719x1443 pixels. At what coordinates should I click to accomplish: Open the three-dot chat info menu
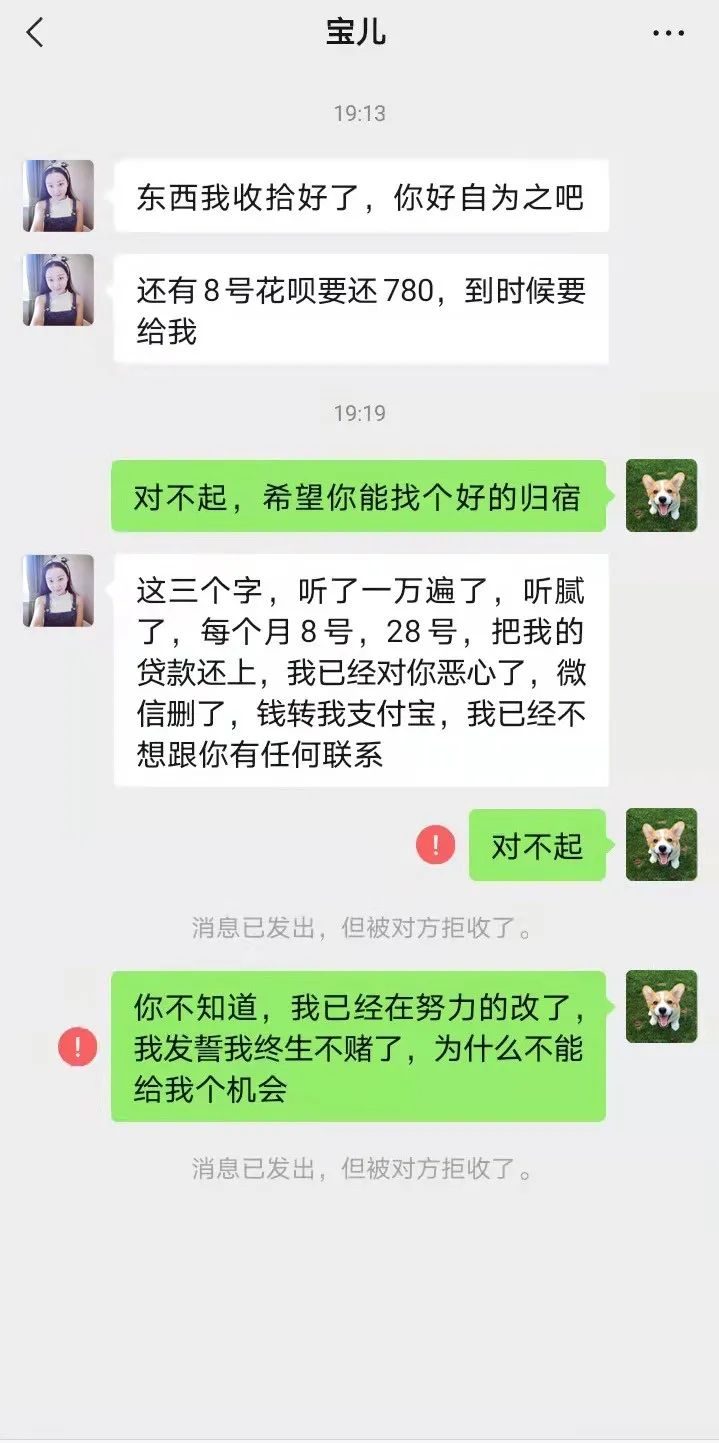click(668, 34)
